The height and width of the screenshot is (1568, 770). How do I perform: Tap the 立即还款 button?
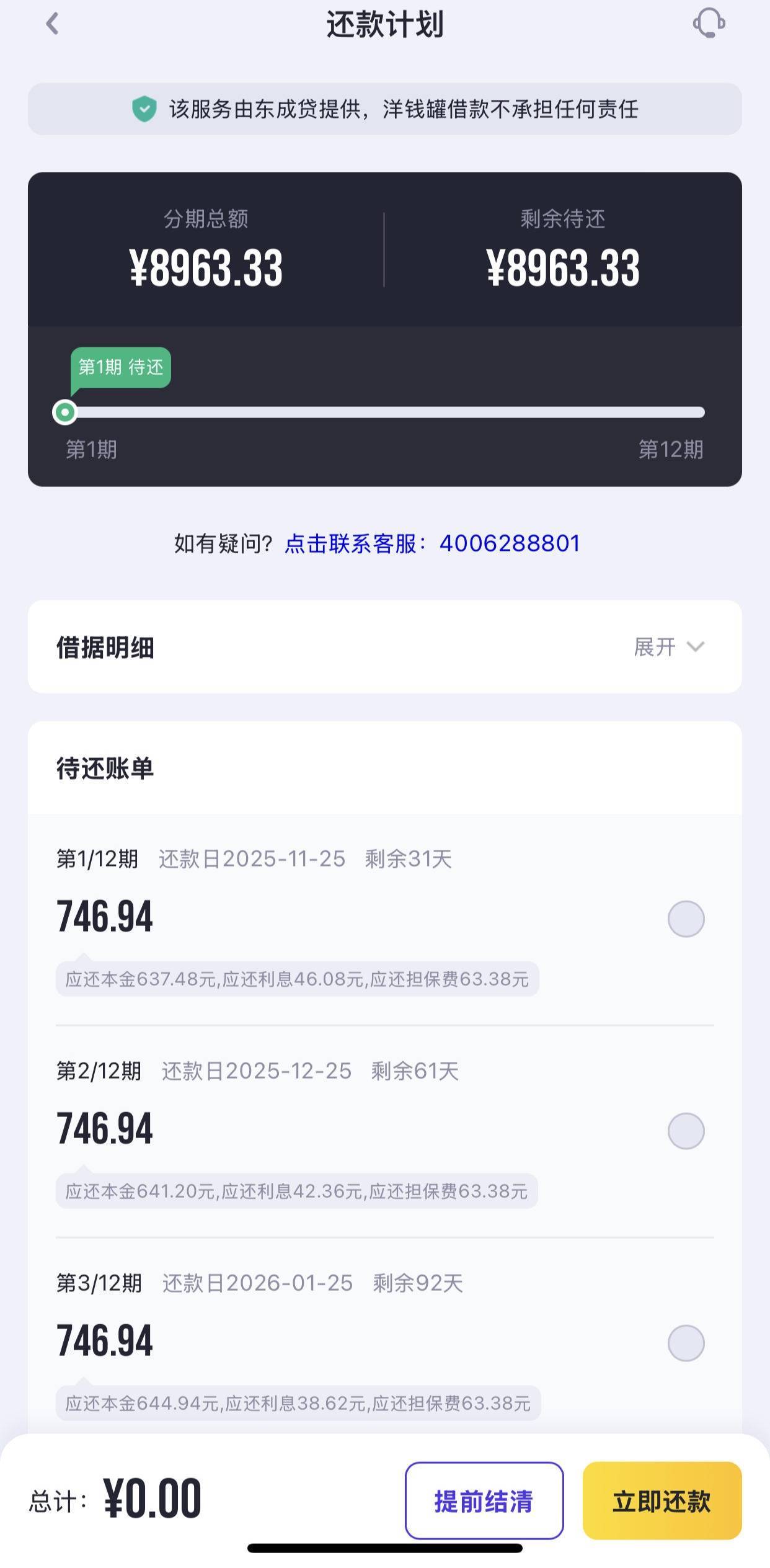click(662, 1501)
